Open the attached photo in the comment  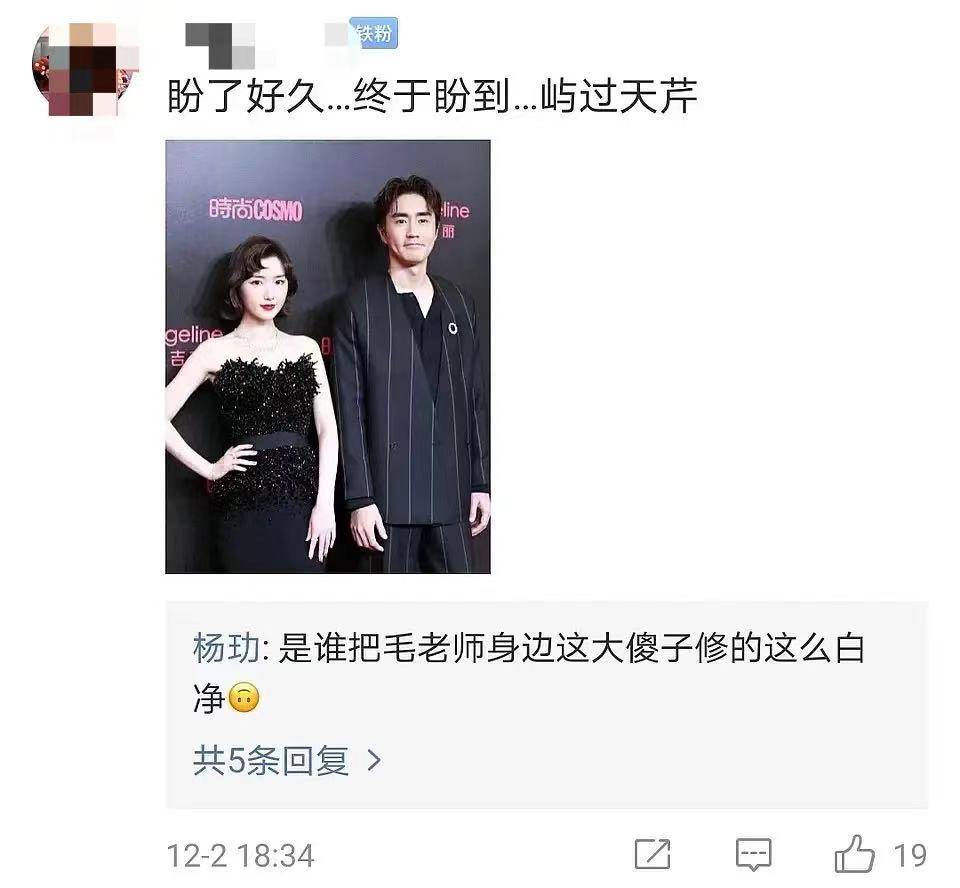tap(327, 357)
